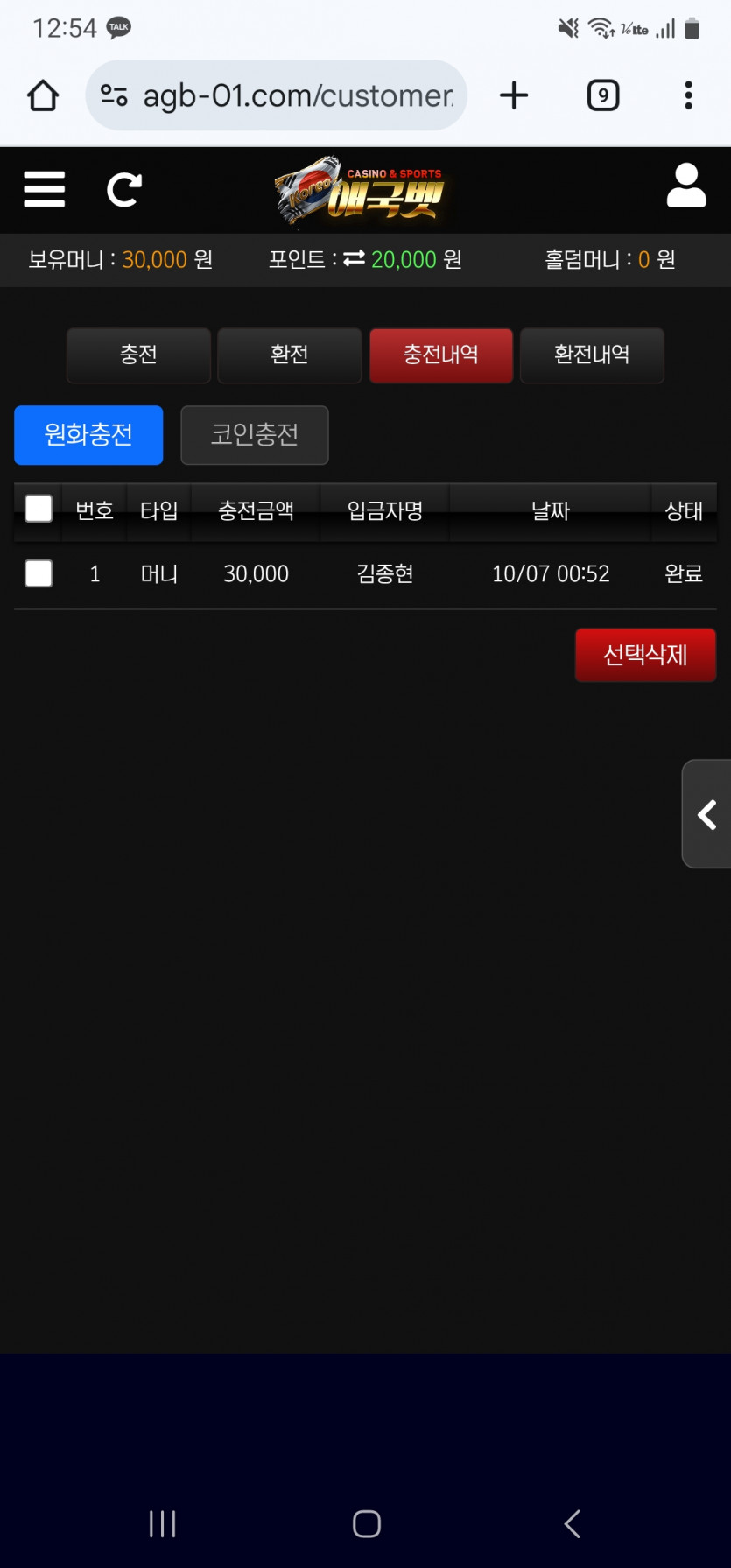The height and width of the screenshot is (1568, 731).
Task: Open the browser tab switcher
Action: 602,95
